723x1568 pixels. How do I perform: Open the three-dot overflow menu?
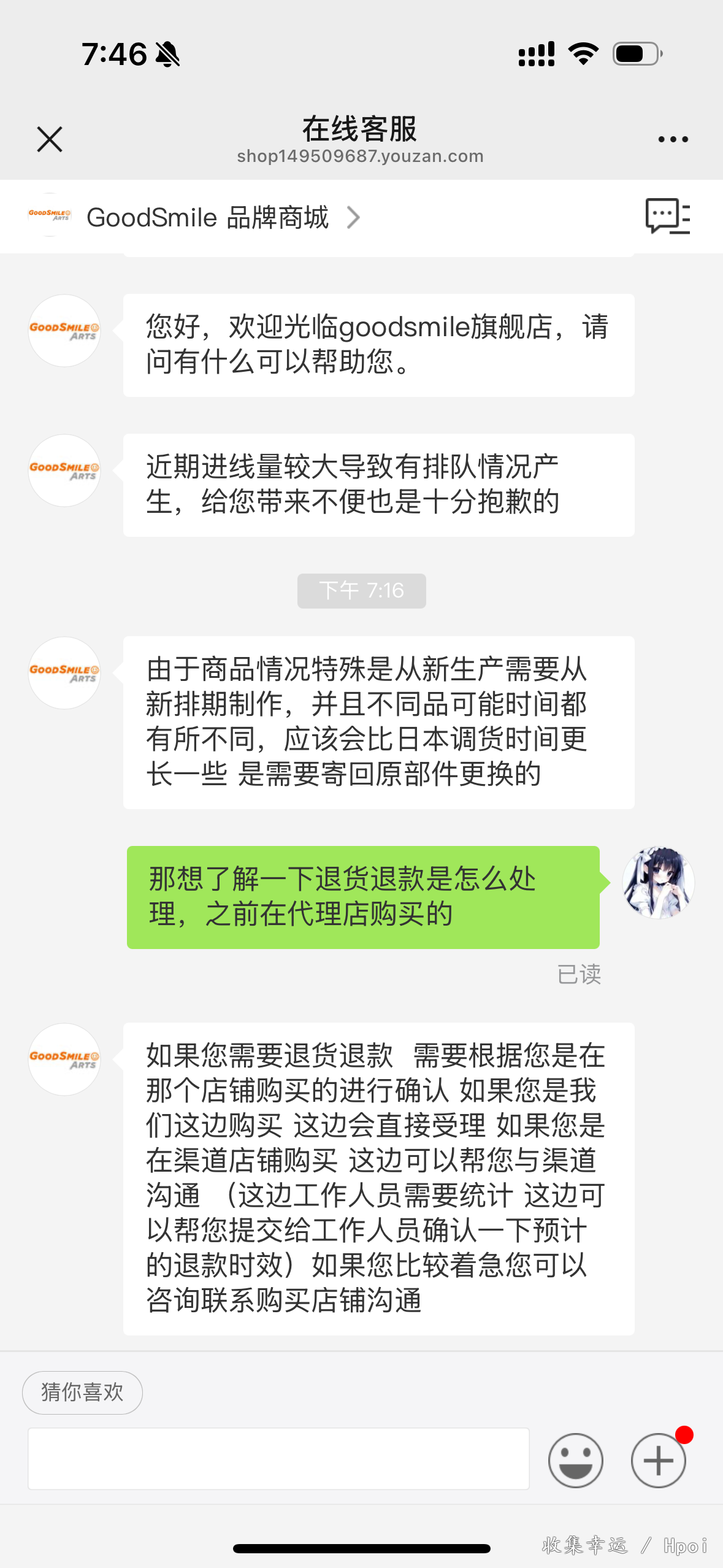(673, 140)
